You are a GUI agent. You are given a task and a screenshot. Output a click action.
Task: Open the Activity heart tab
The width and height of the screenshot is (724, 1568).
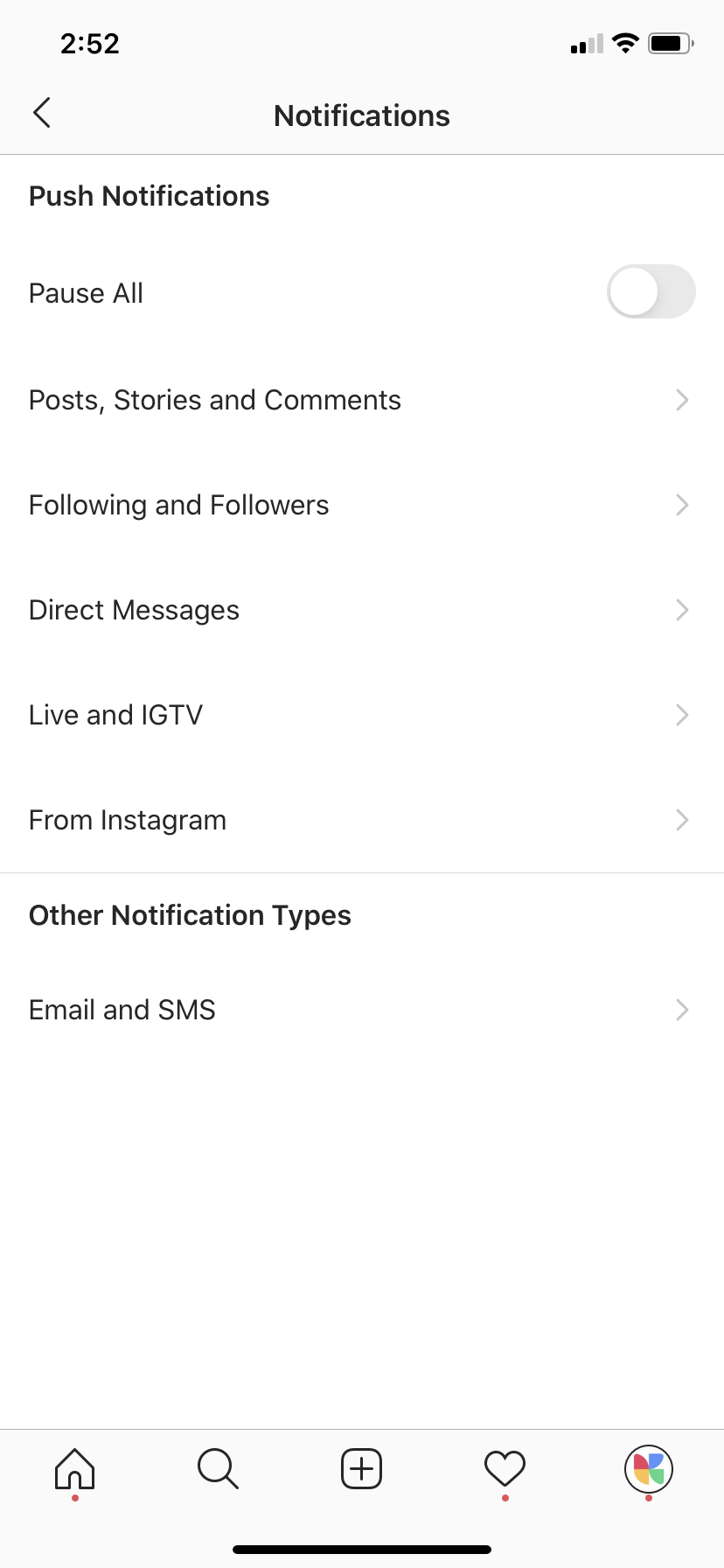click(x=505, y=1468)
